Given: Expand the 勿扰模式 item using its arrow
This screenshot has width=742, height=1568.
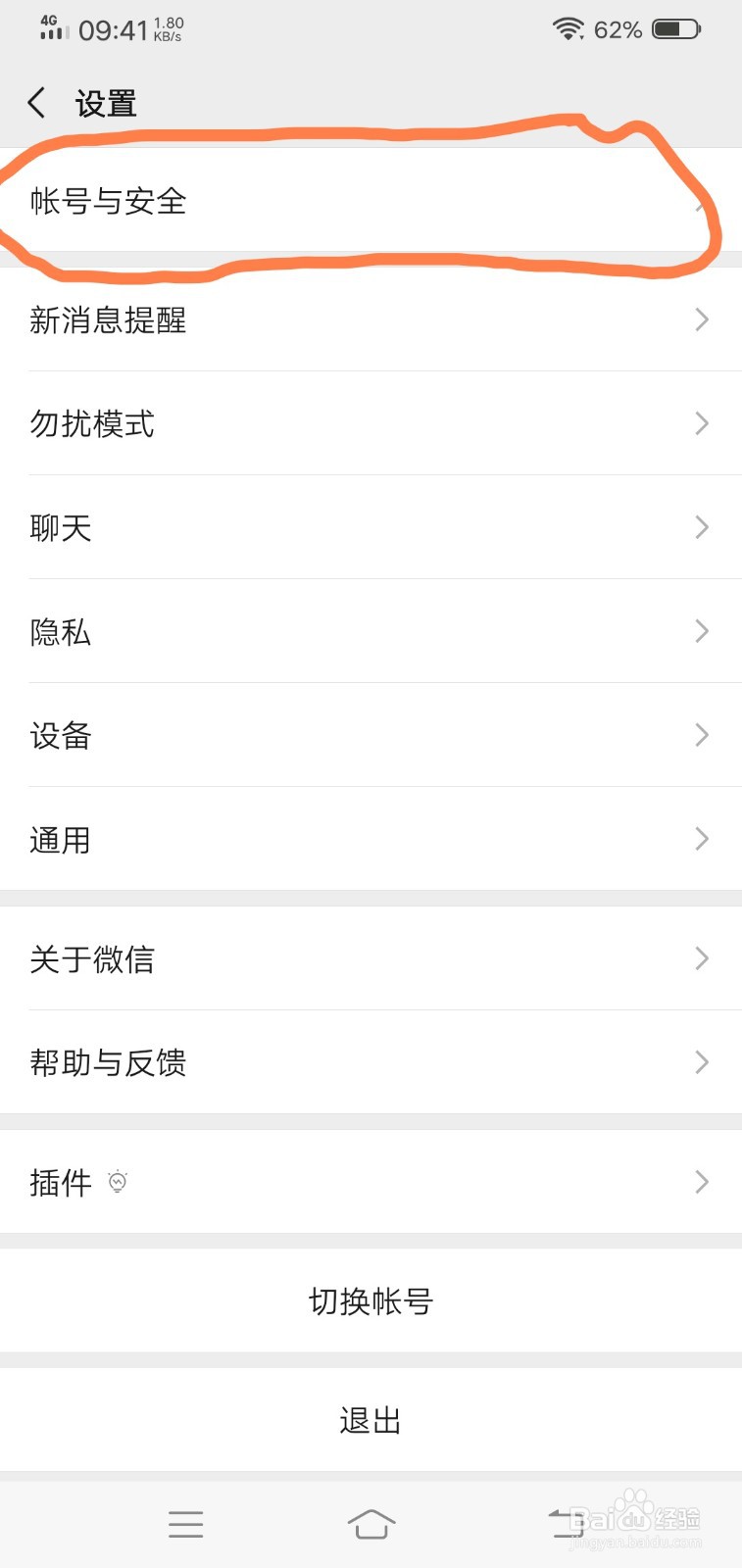Looking at the screenshot, I should (x=700, y=423).
